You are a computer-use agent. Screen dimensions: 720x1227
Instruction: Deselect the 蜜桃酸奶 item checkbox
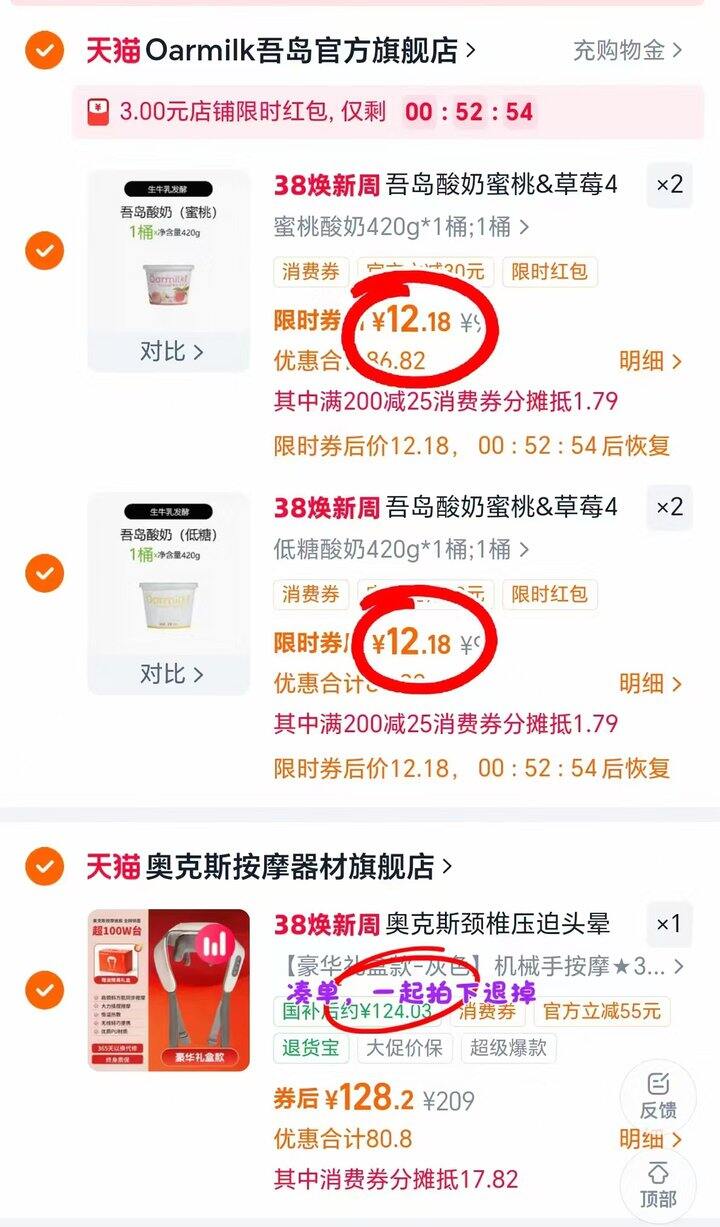coord(44,250)
